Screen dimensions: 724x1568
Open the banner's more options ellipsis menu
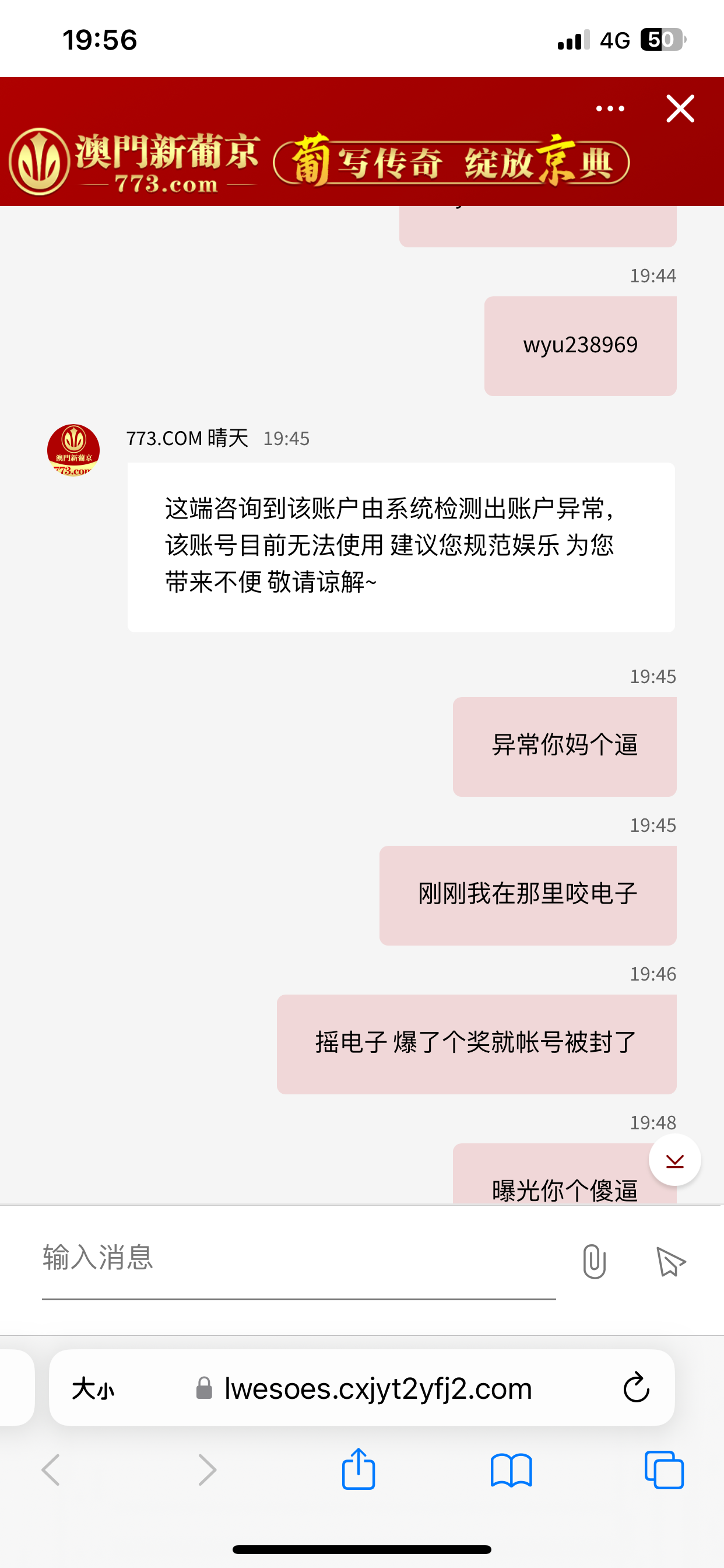pos(609,108)
